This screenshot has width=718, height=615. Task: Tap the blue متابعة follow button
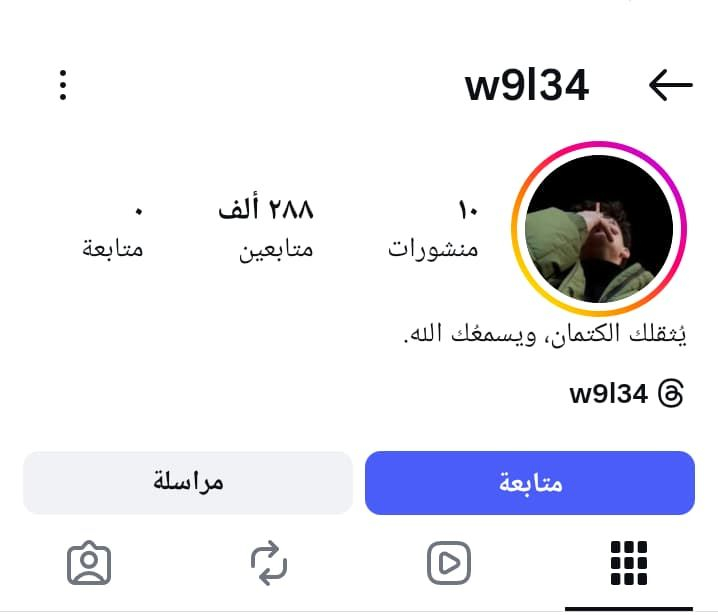[530, 483]
